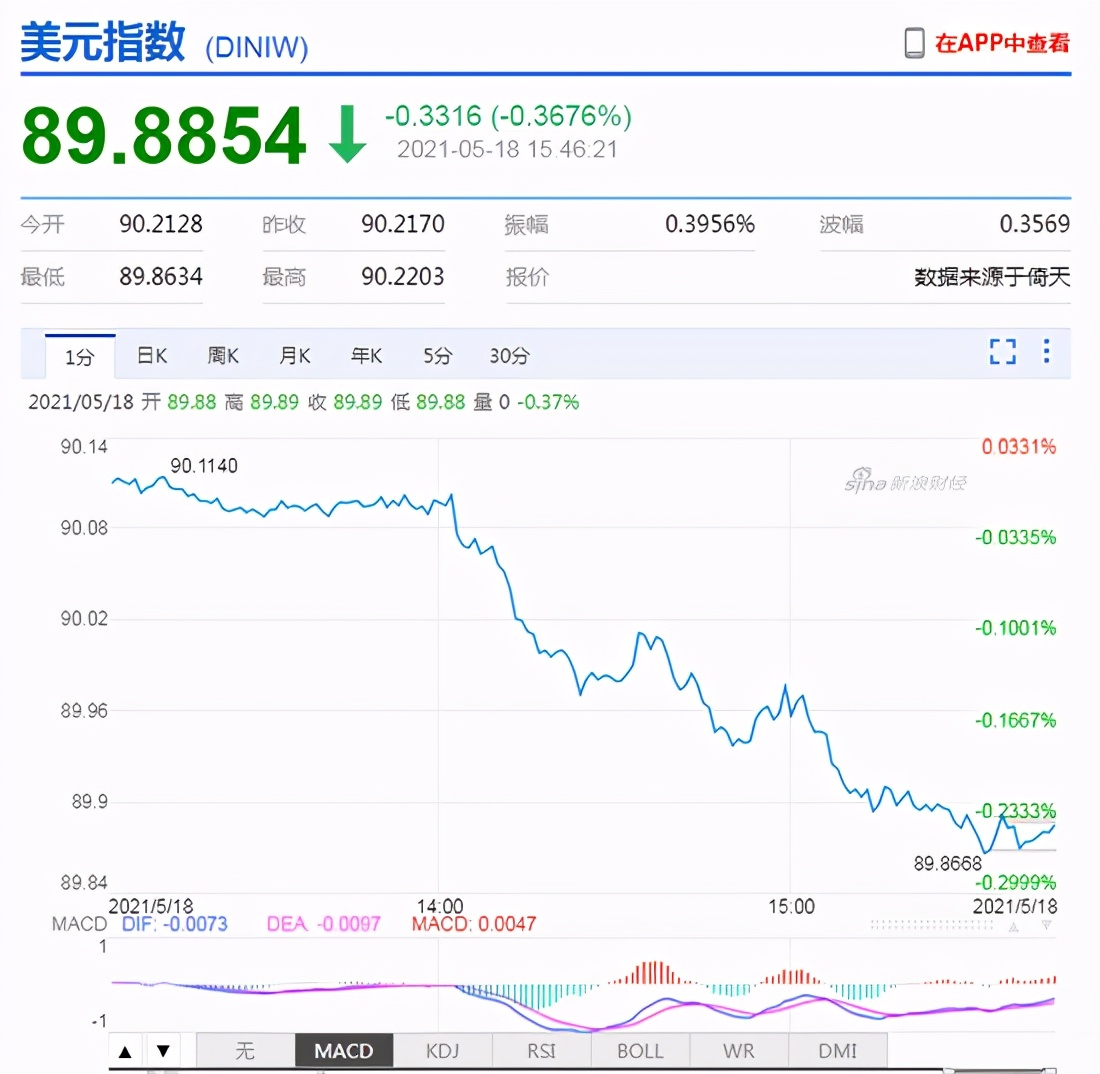Expand chart to fullscreen
The width and height of the screenshot is (1100, 1074).
point(1002,351)
